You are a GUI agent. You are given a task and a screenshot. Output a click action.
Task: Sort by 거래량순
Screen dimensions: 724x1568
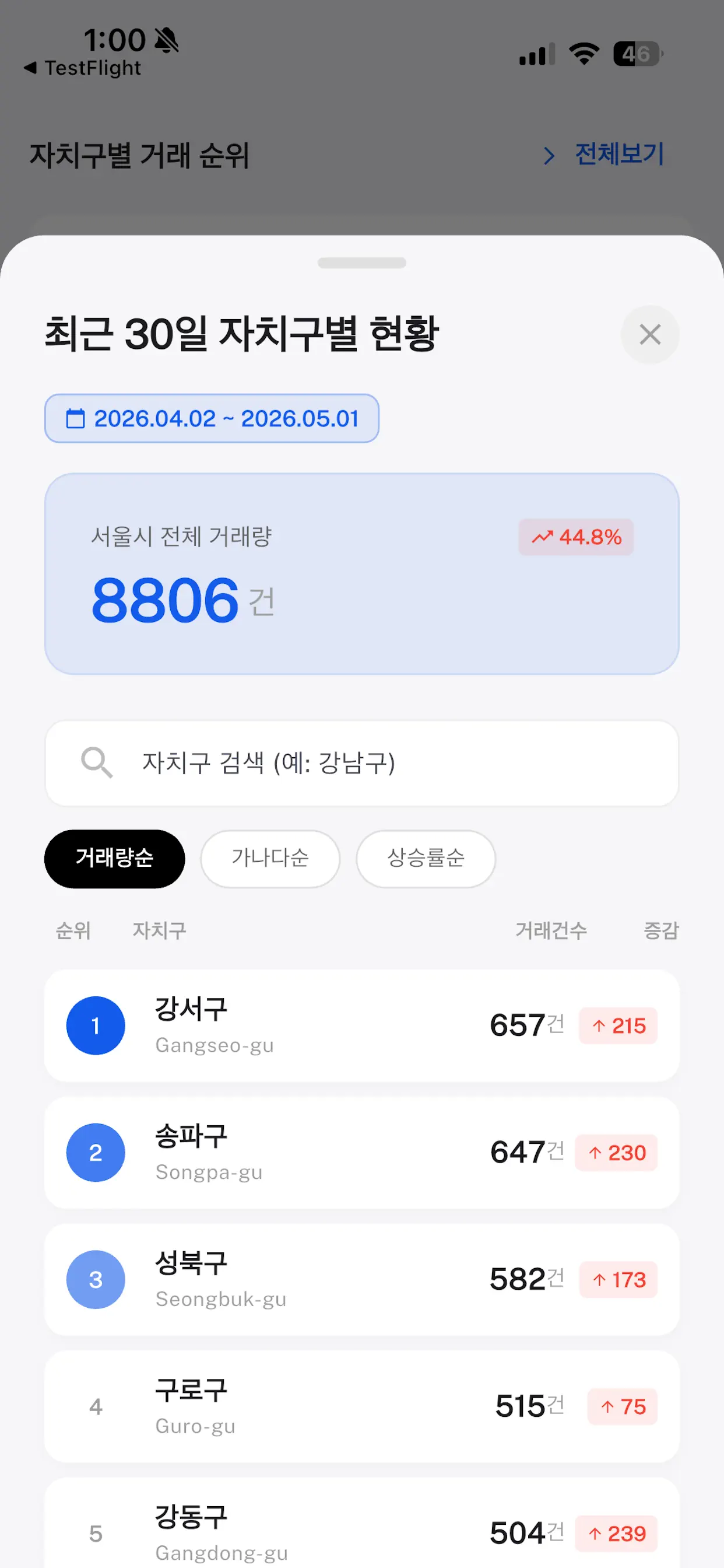pyautogui.click(x=114, y=858)
